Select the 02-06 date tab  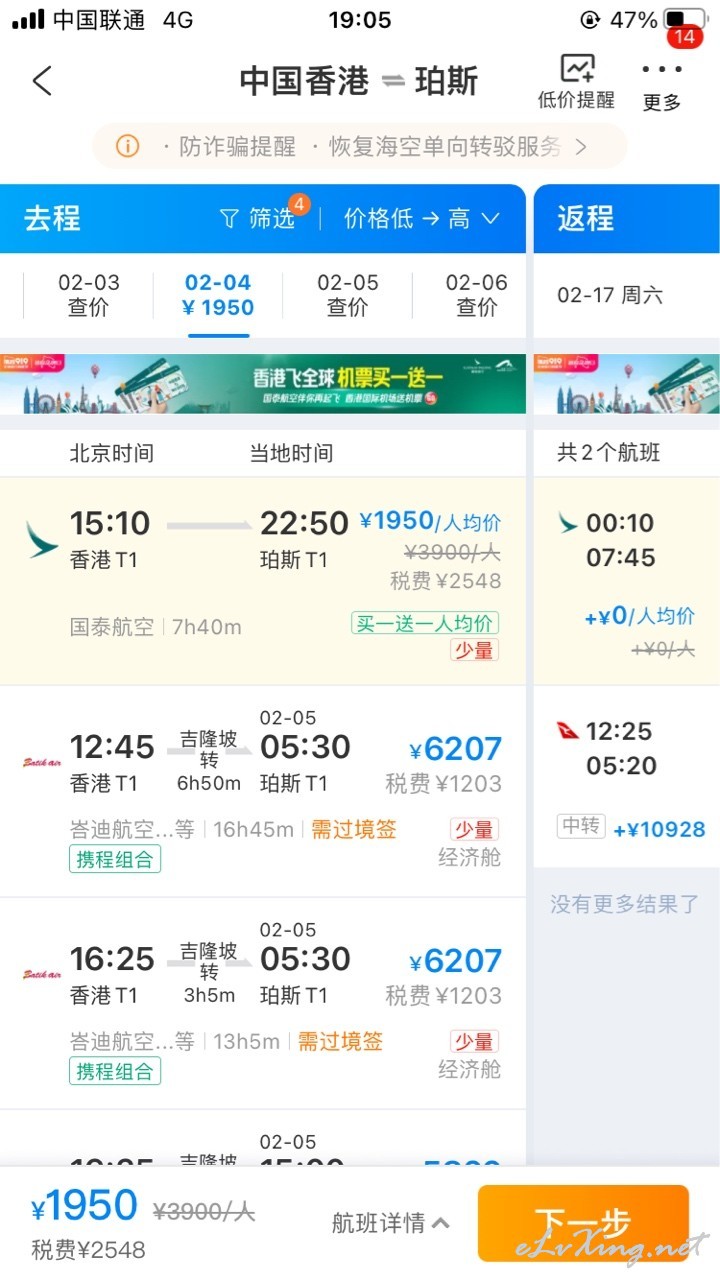coord(476,295)
